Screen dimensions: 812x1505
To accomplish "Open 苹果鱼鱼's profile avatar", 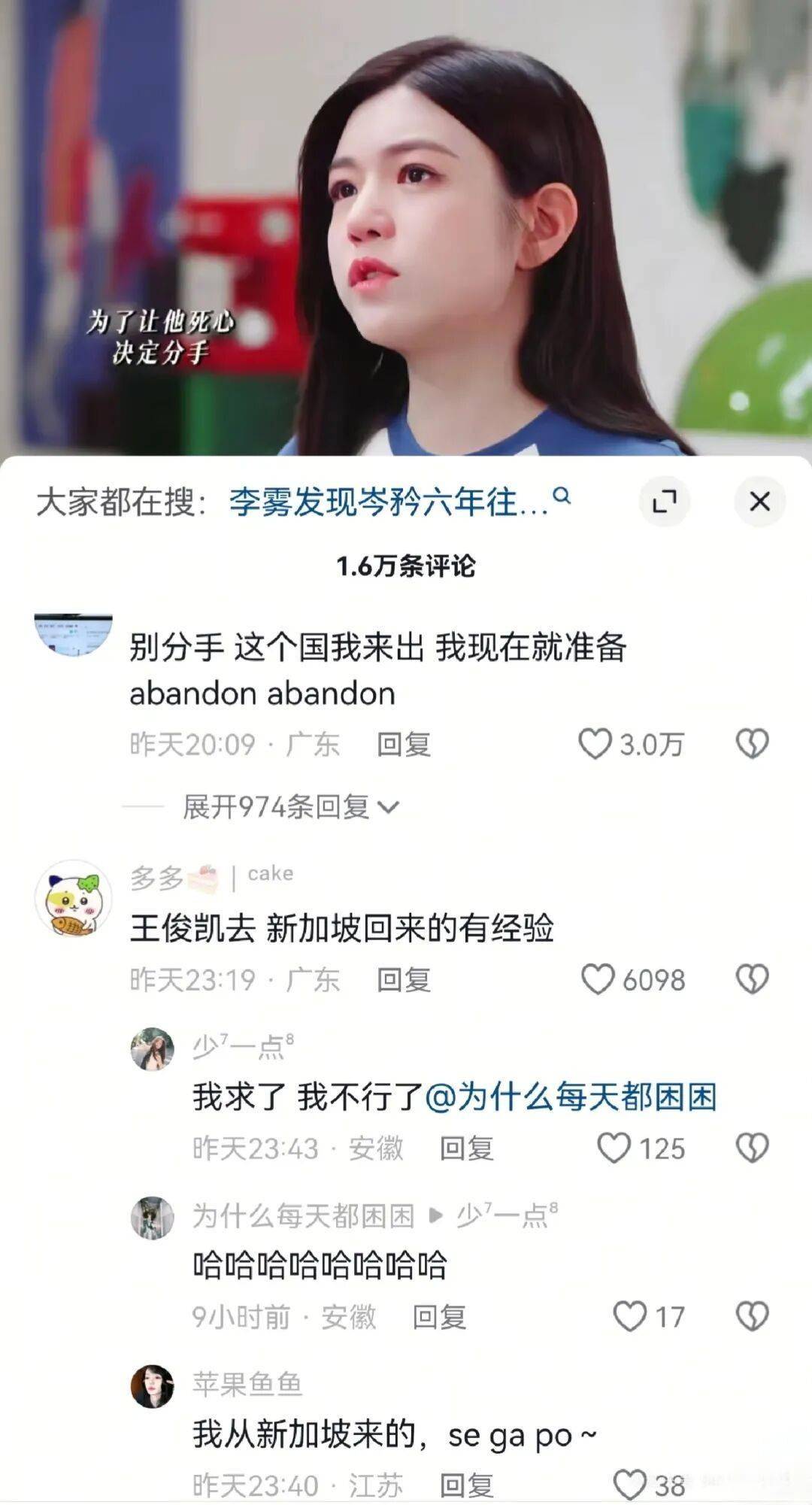I will click(152, 1386).
